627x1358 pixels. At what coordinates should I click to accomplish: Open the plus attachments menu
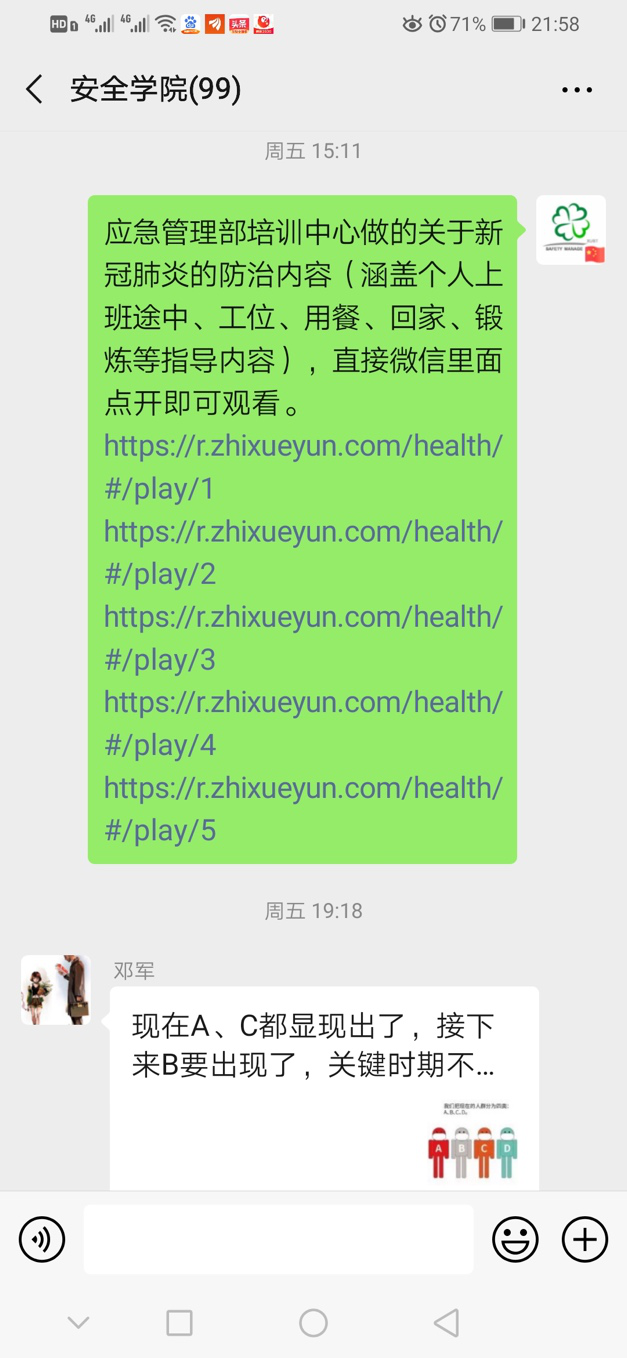(x=584, y=1239)
